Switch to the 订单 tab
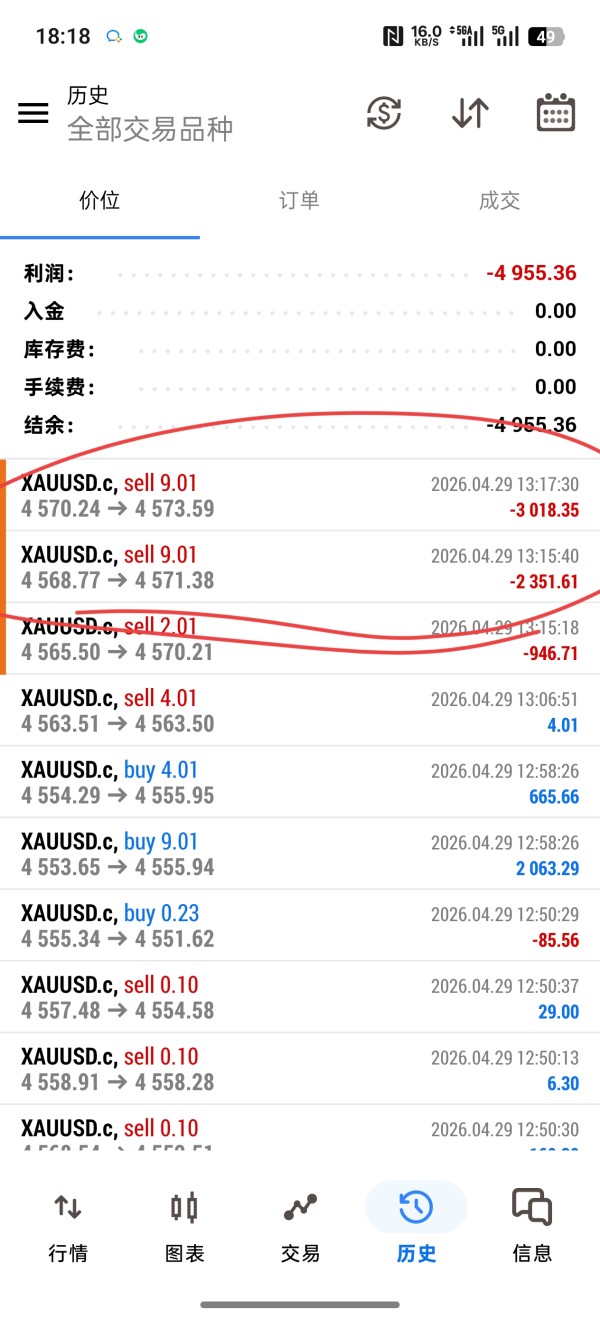Viewport: 600px width, 1320px height. 299,200
